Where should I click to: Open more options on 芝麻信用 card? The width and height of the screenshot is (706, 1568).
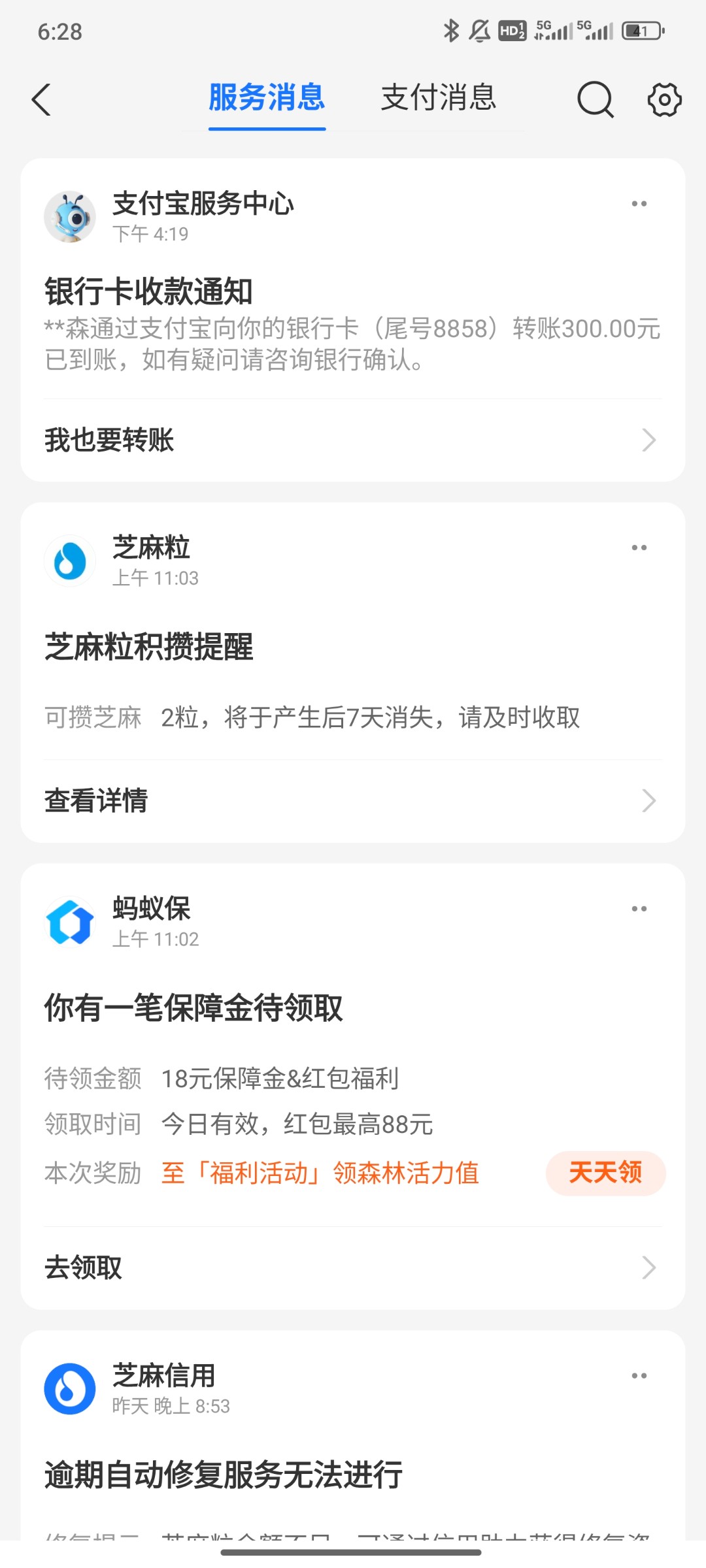pos(639,1376)
